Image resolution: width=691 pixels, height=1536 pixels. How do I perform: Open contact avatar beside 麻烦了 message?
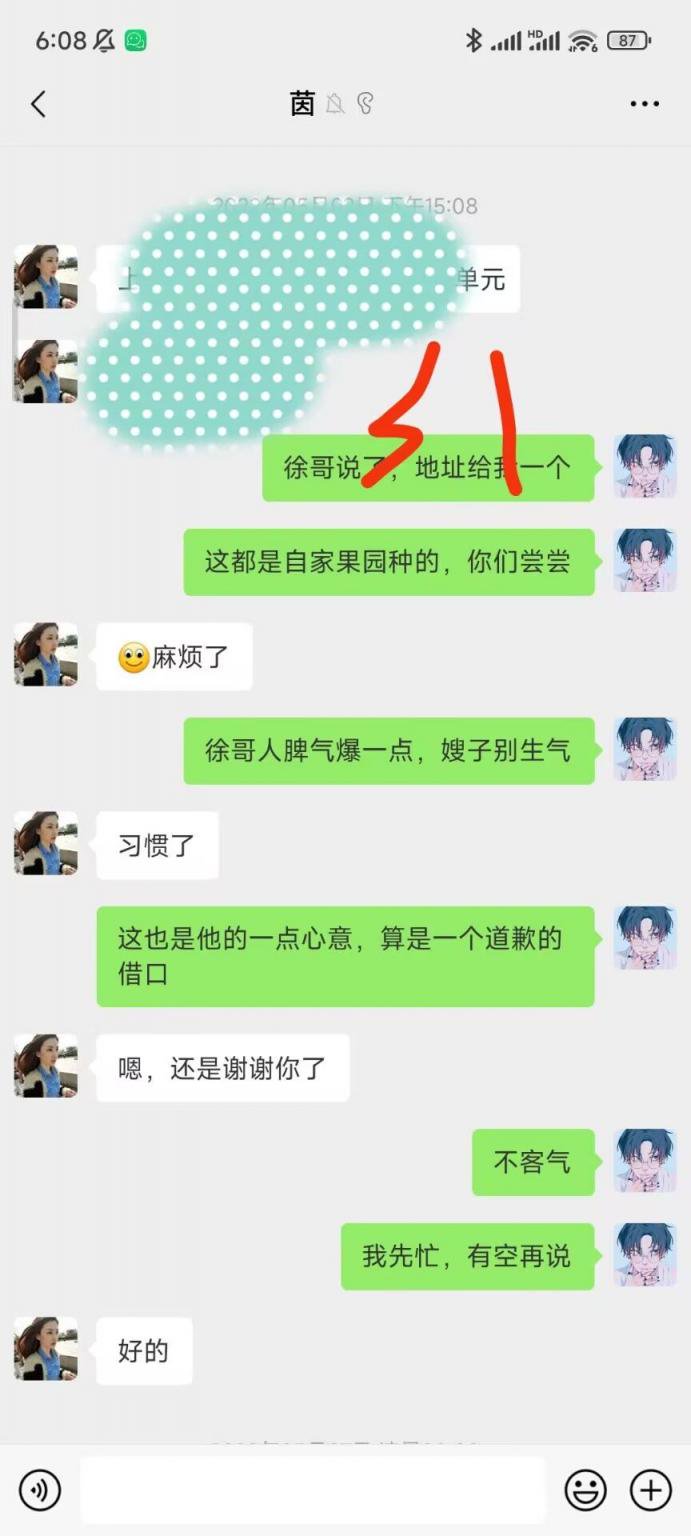[45, 655]
